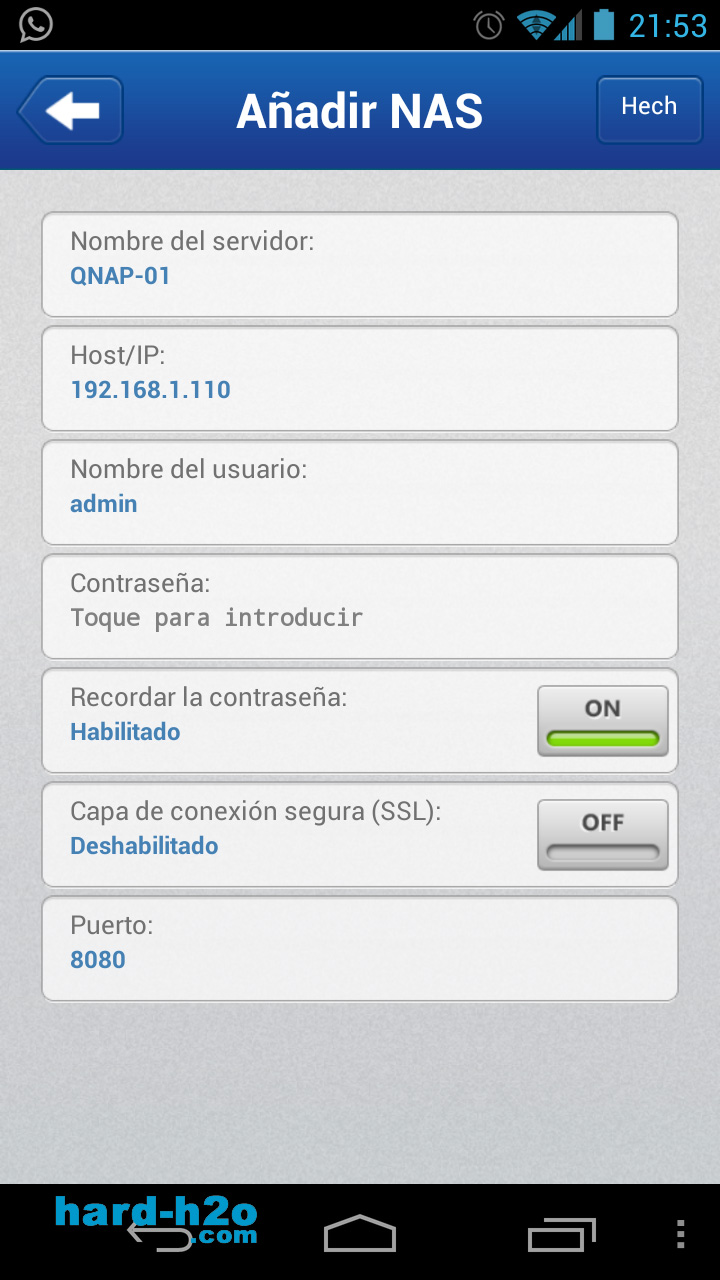The image size is (720, 1280).
Task: Edit the Puerto 8080 field
Action: [x=360, y=948]
